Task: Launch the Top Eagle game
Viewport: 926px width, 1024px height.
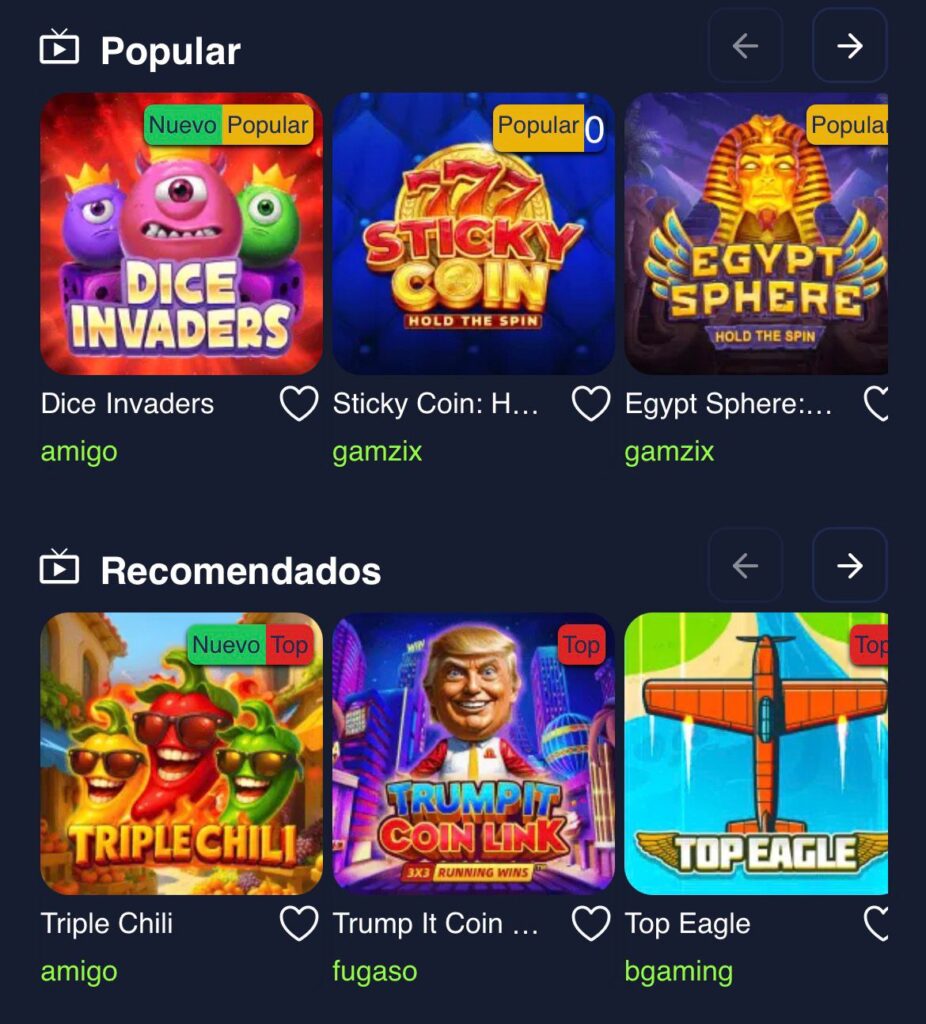Action: coord(757,754)
